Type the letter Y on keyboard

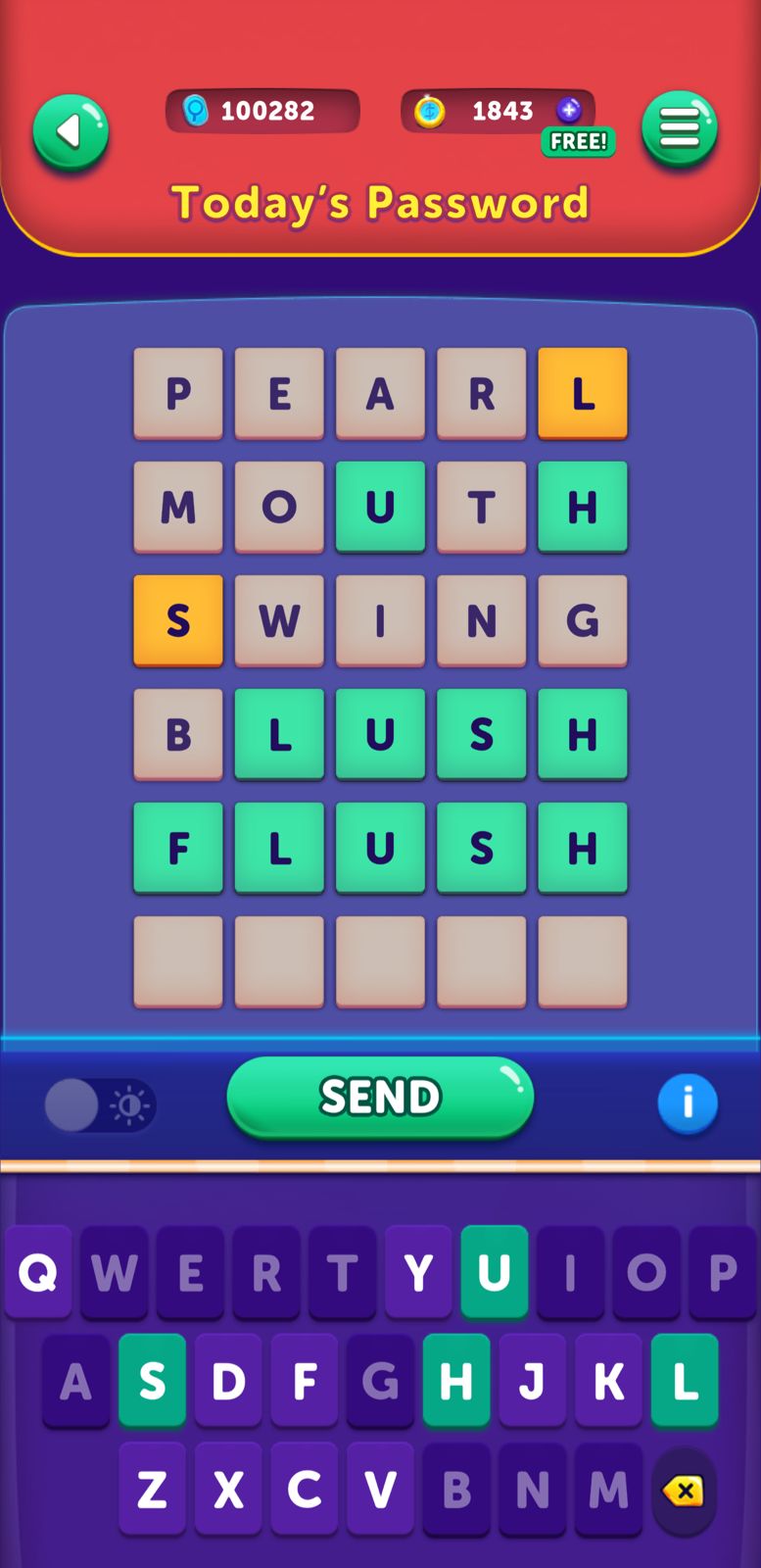click(418, 1272)
